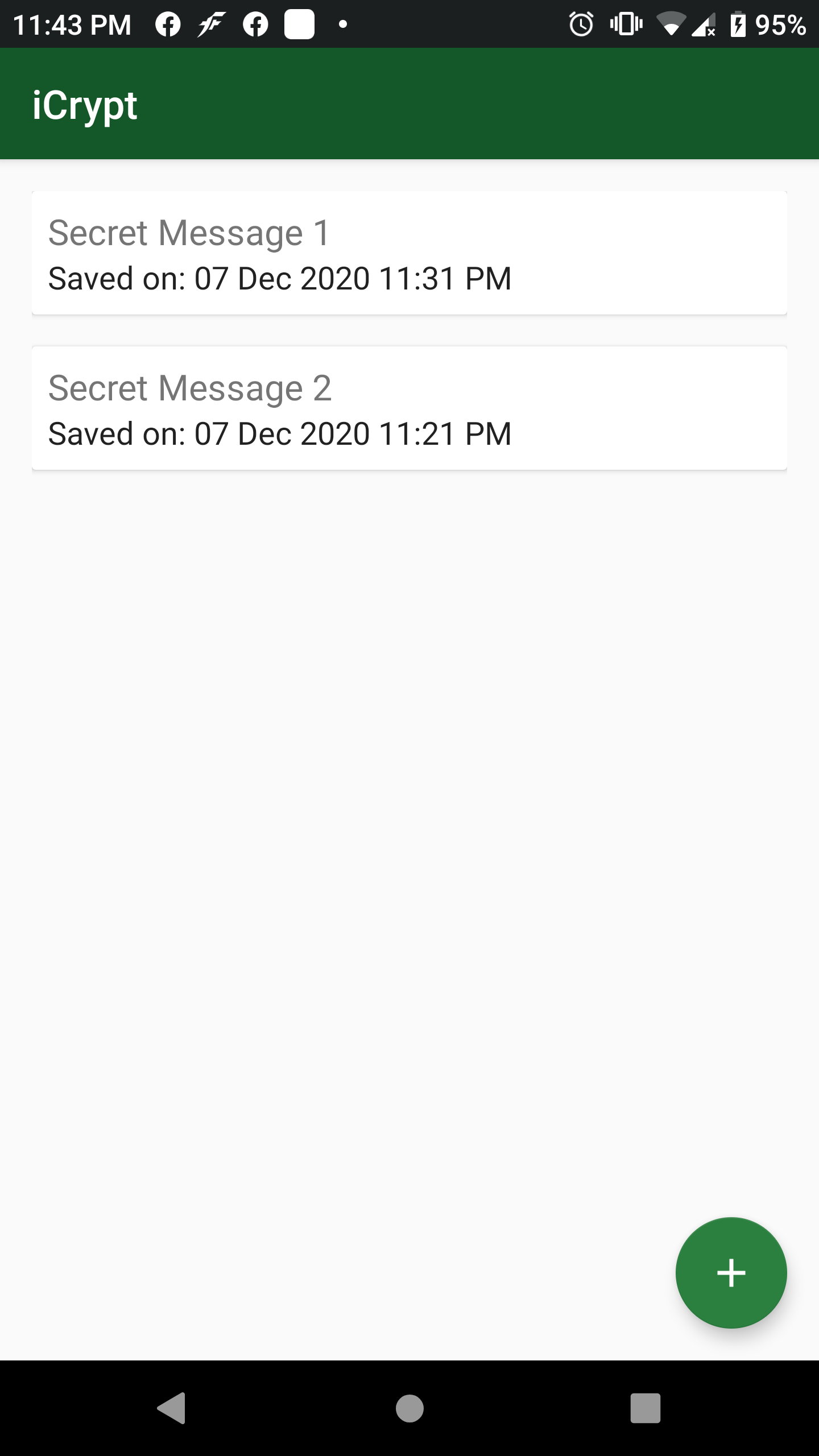The width and height of the screenshot is (819, 1456).
Task: Tap the notification dot in the status bar
Action: (x=342, y=24)
